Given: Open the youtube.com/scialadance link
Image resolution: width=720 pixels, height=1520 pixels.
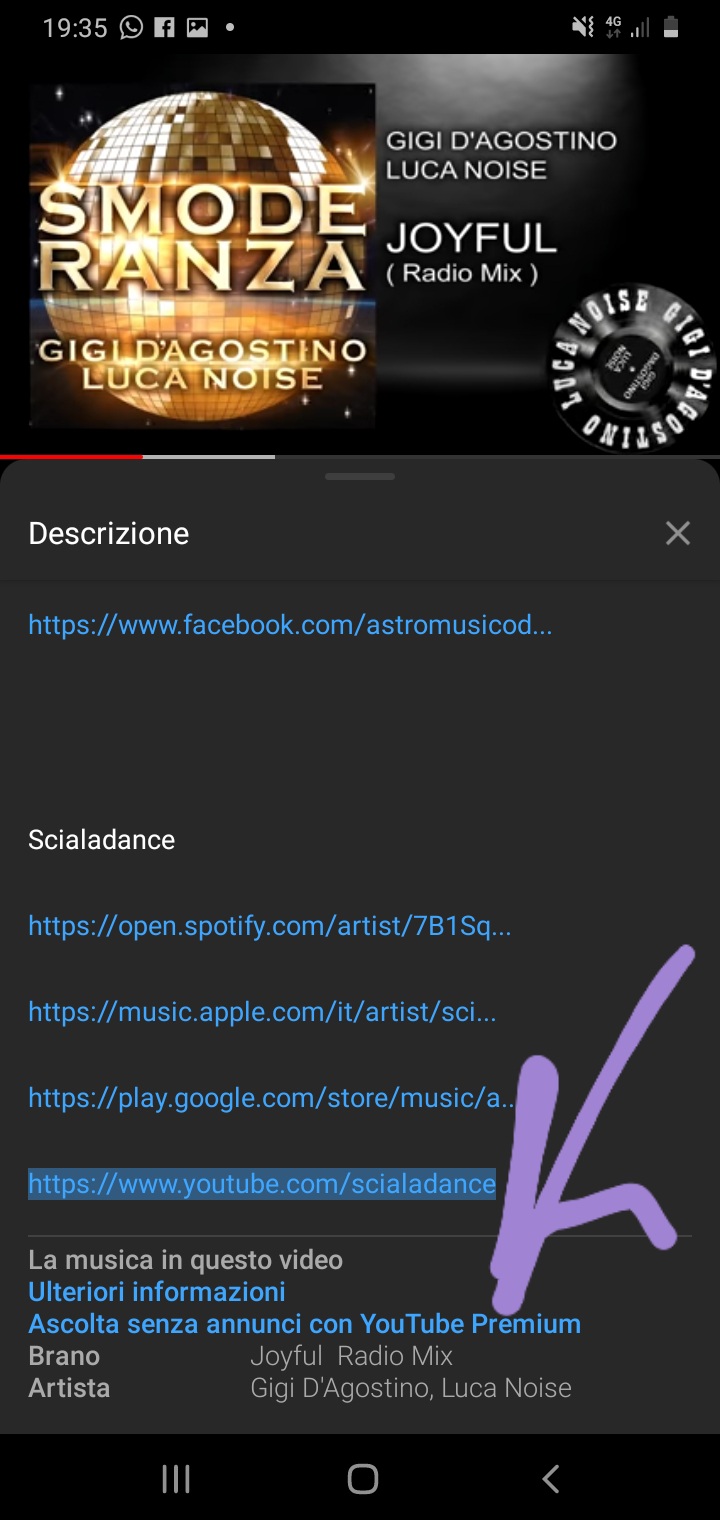Looking at the screenshot, I should point(262,1184).
